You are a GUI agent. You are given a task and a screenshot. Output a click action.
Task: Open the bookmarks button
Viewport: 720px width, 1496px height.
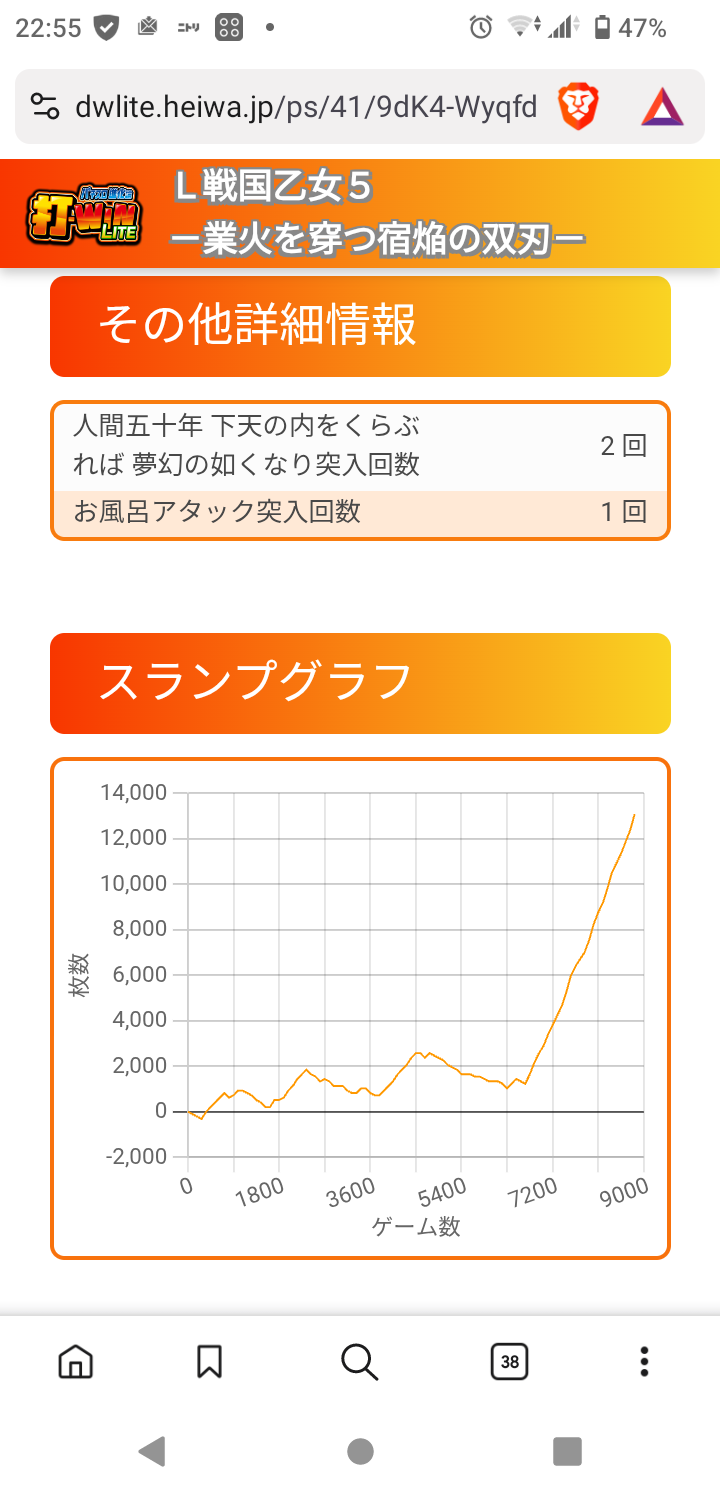tap(209, 1361)
